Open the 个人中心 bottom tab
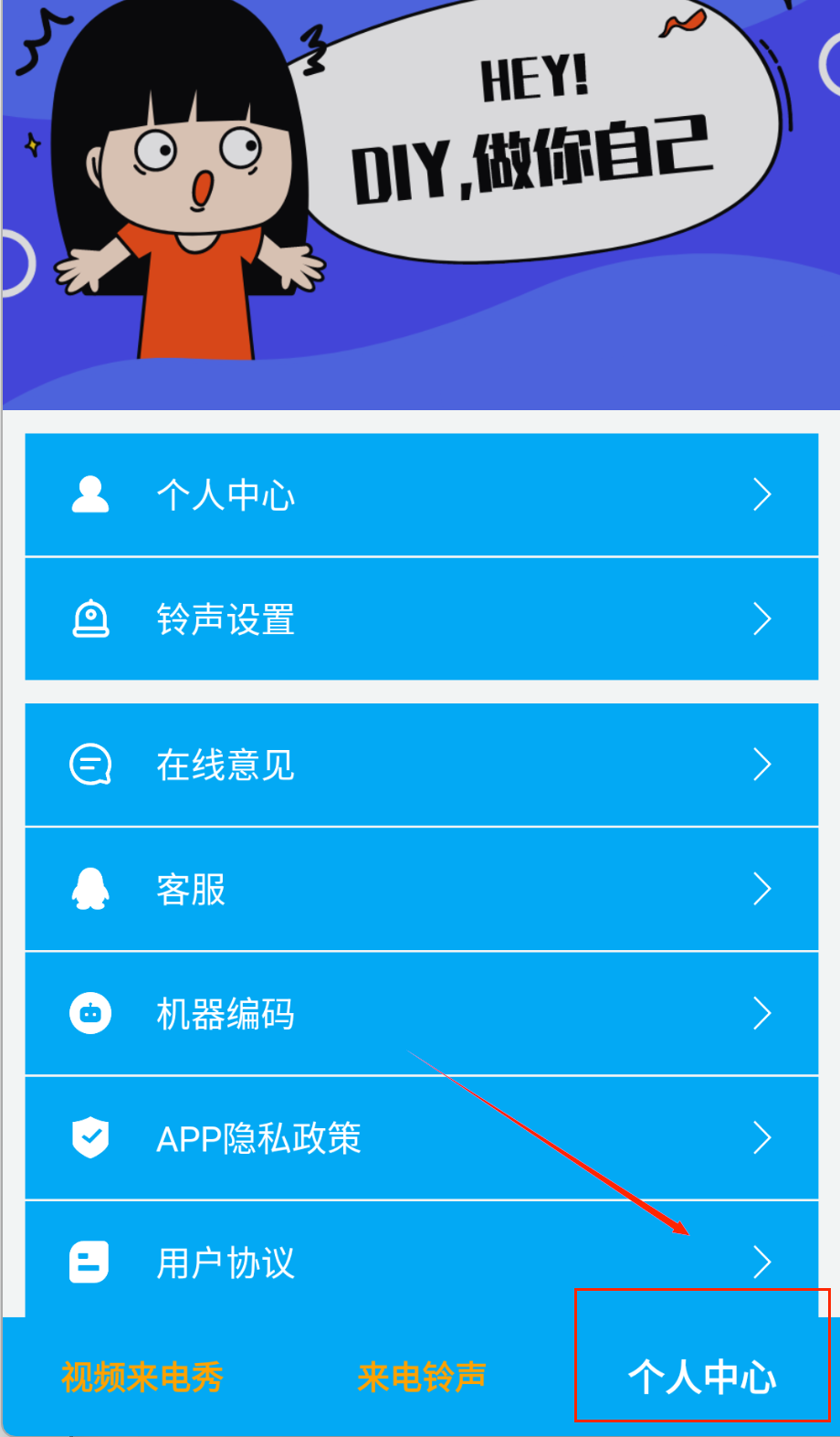The height and width of the screenshot is (1437, 840). point(703,1378)
